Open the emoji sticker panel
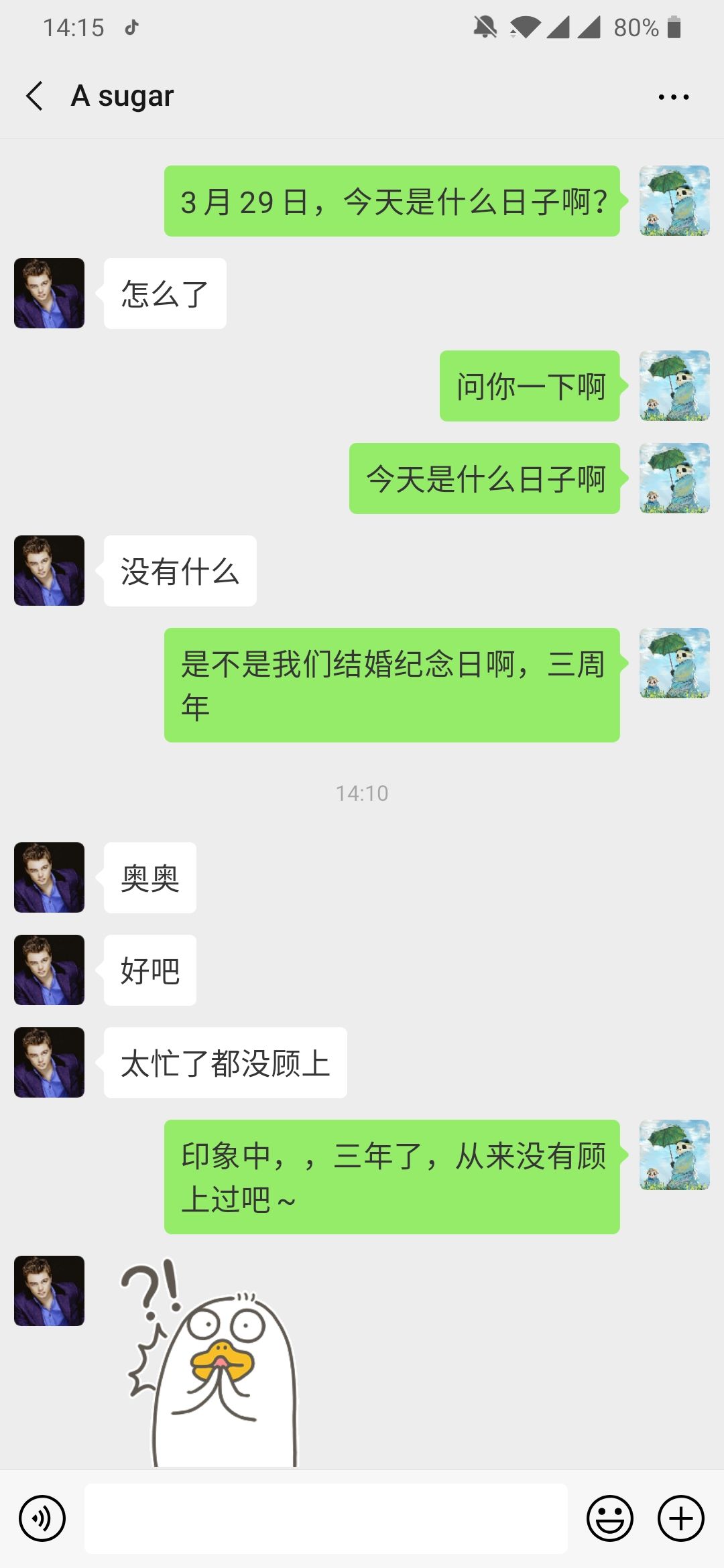The image size is (724, 1568). tap(610, 1518)
